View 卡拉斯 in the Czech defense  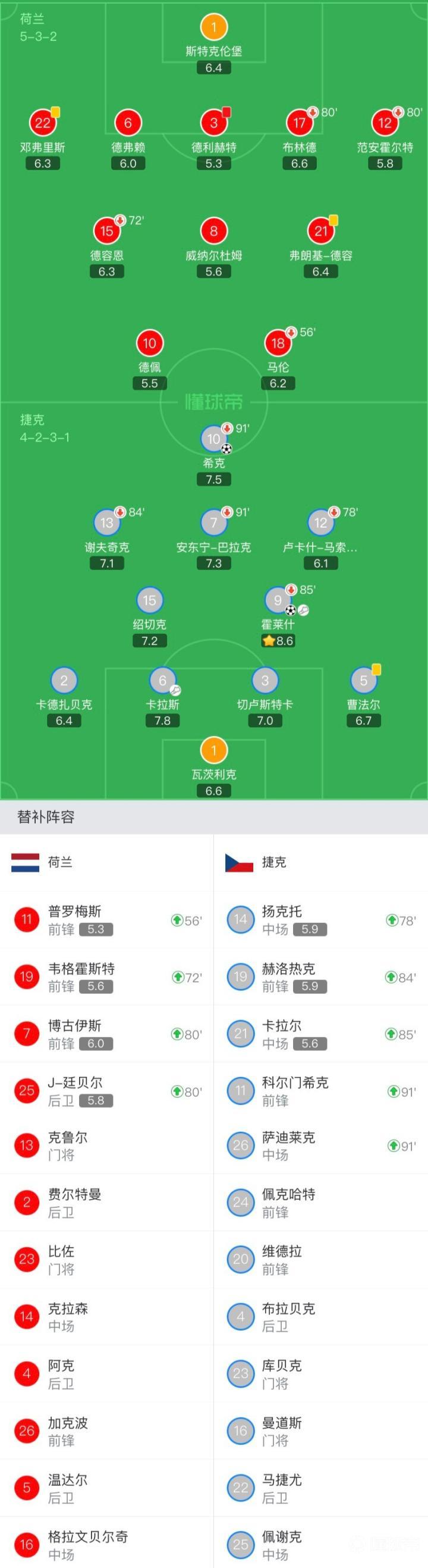tap(162, 681)
